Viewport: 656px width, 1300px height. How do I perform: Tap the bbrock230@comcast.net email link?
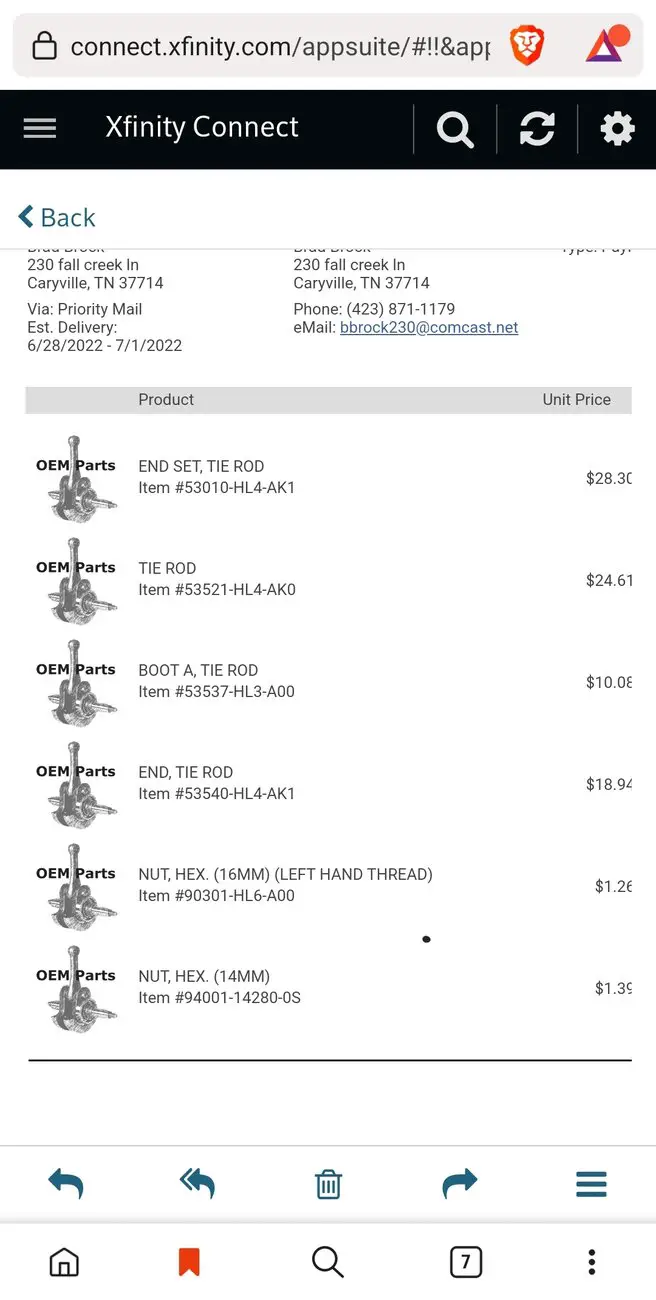click(429, 327)
